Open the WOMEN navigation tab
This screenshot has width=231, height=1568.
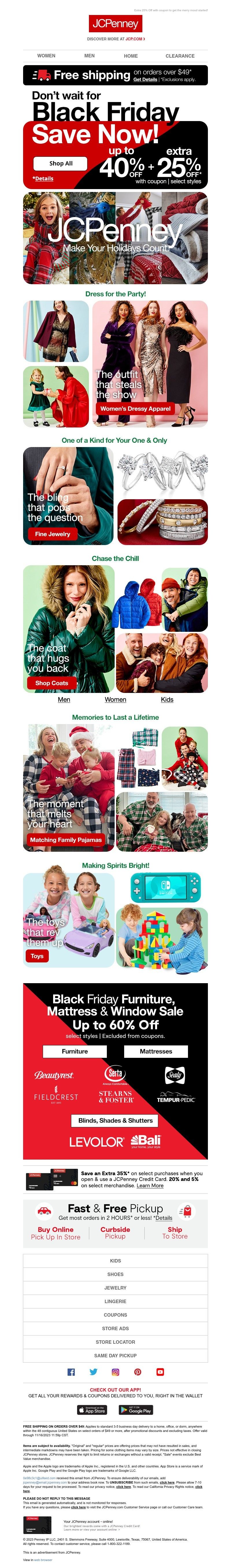pos(46,55)
